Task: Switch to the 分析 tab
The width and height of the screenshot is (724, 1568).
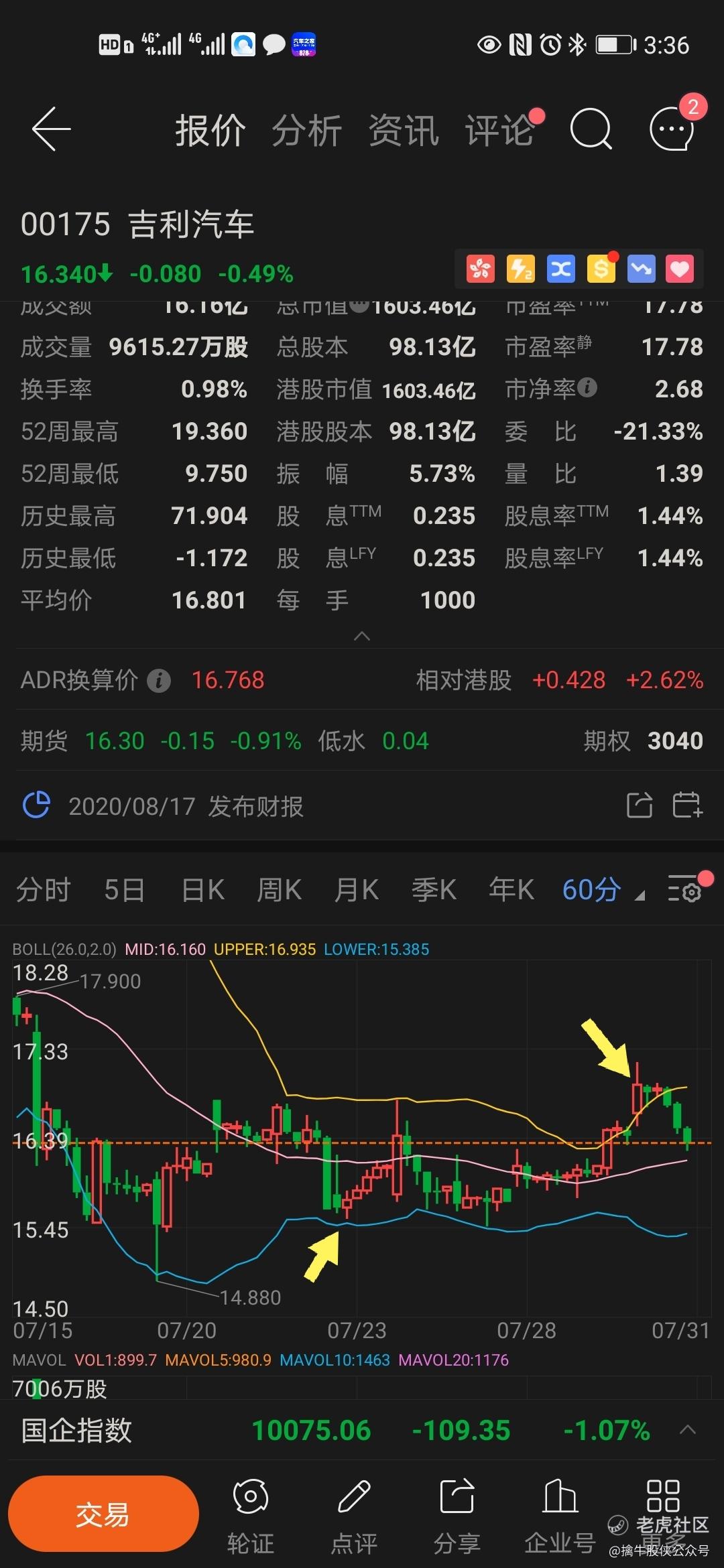Action: [x=307, y=130]
